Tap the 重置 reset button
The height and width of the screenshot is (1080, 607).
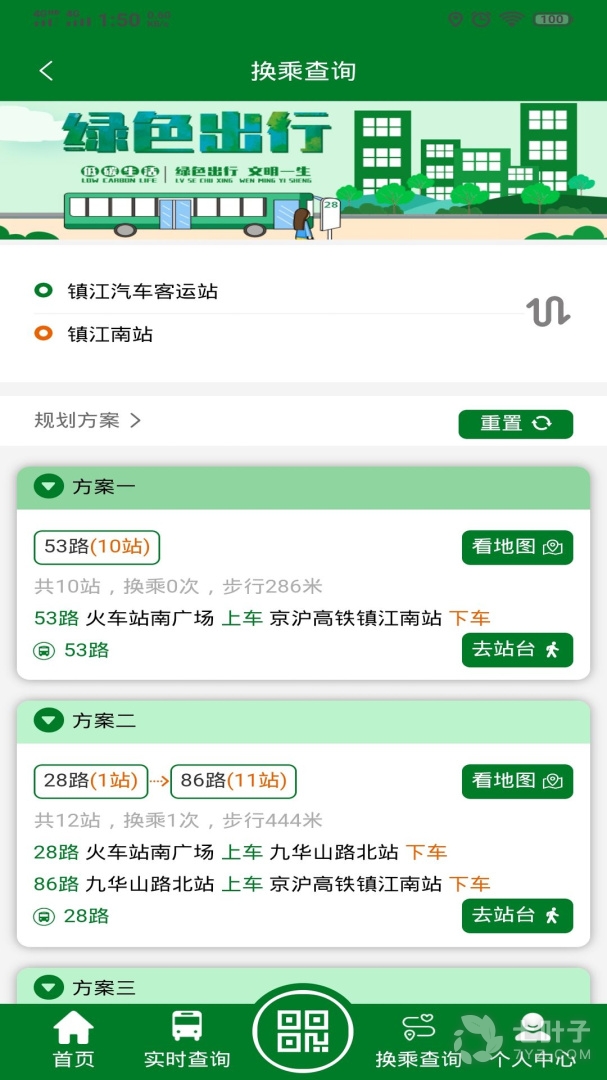[x=515, y=423]
